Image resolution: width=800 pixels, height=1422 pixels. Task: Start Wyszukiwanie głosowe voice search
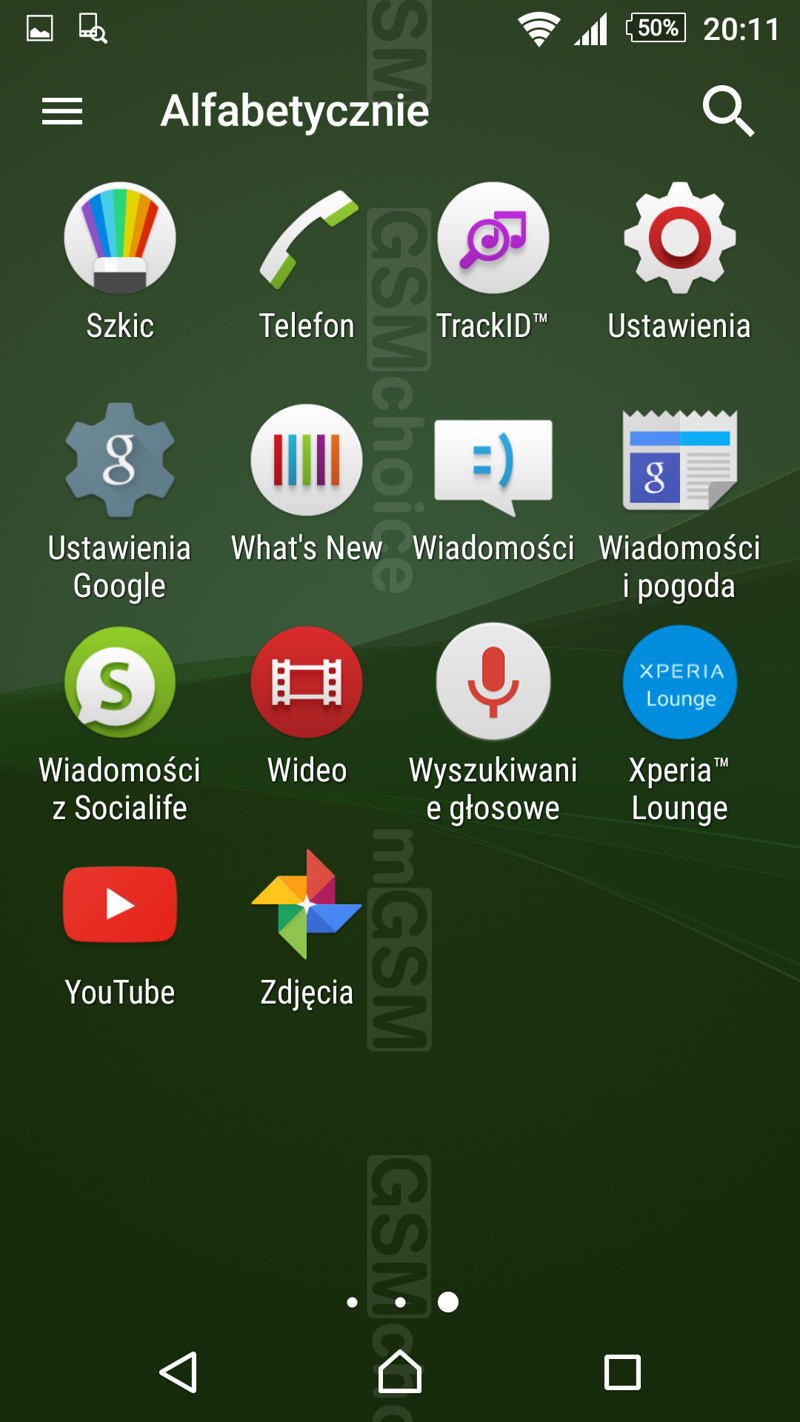click(x=493, y=683)
